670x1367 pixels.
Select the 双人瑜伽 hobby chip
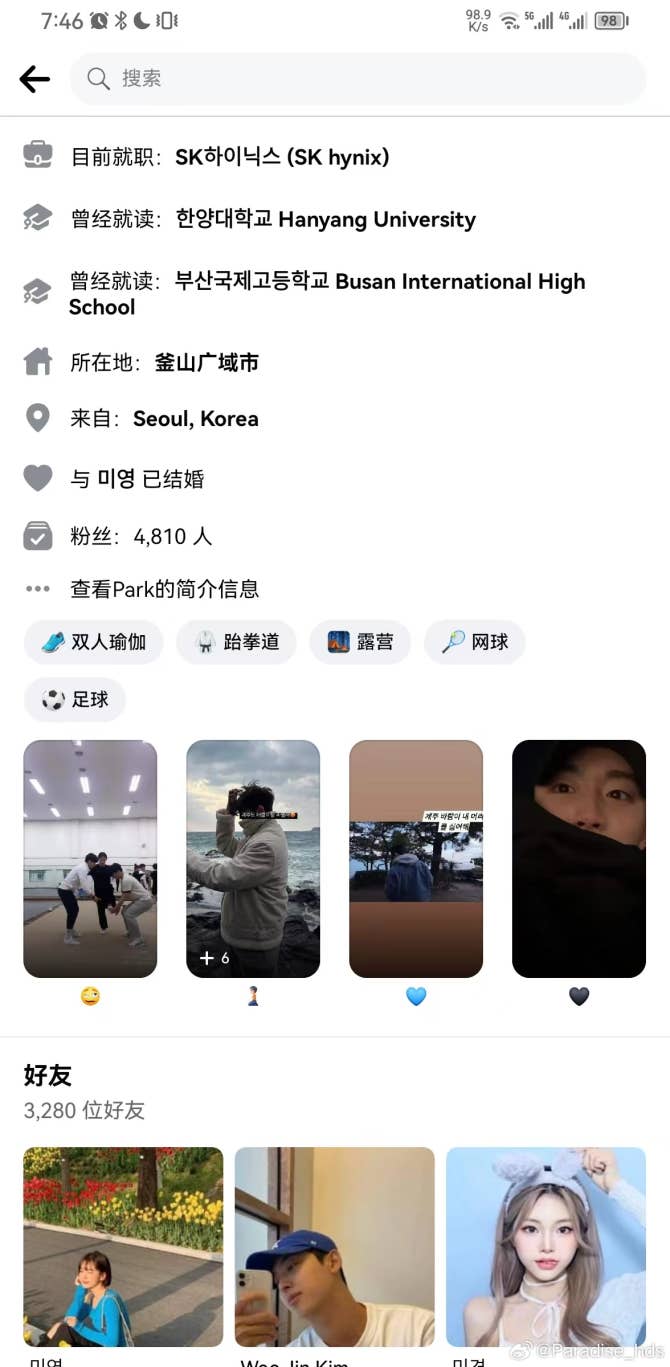93,642
